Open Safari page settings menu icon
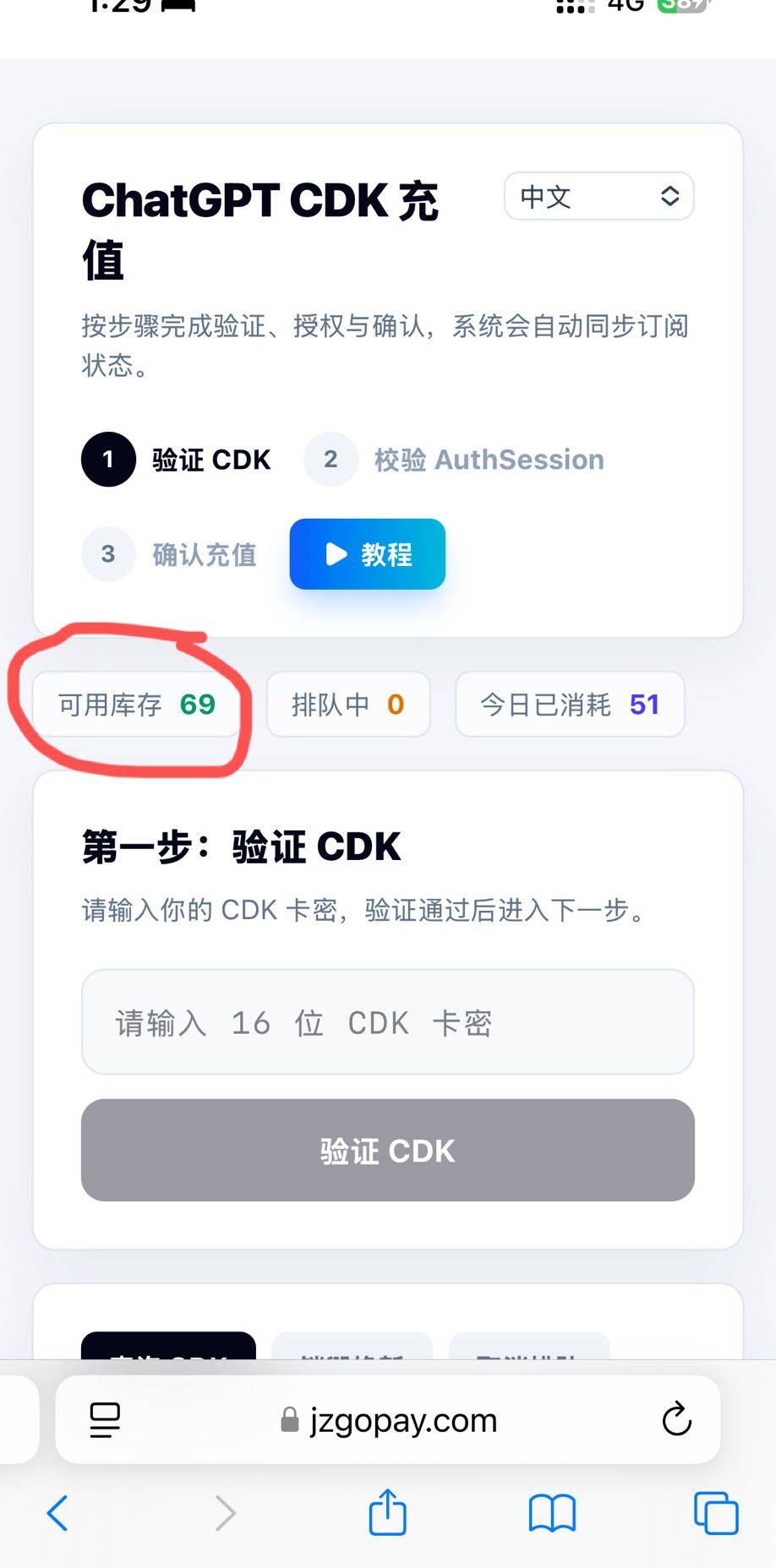The height and width of the screenshot is (1568, 776). (x=105, y=1420)
